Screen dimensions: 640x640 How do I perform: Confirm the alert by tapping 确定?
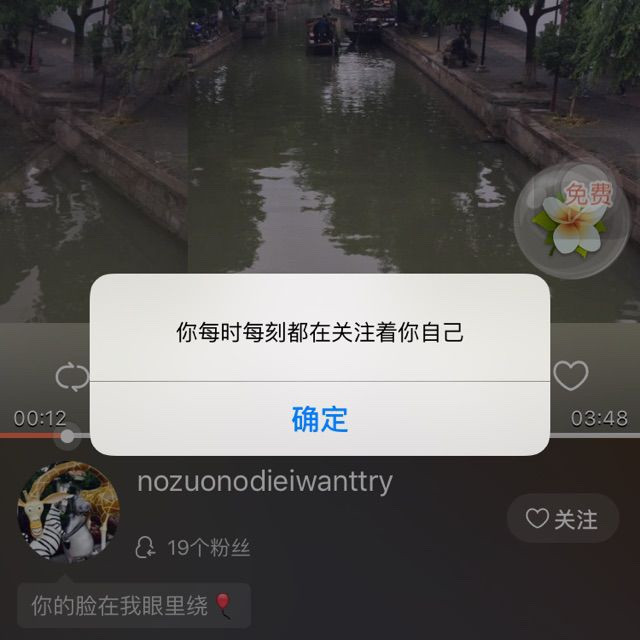pyautogui.click(x=320, y=418)
